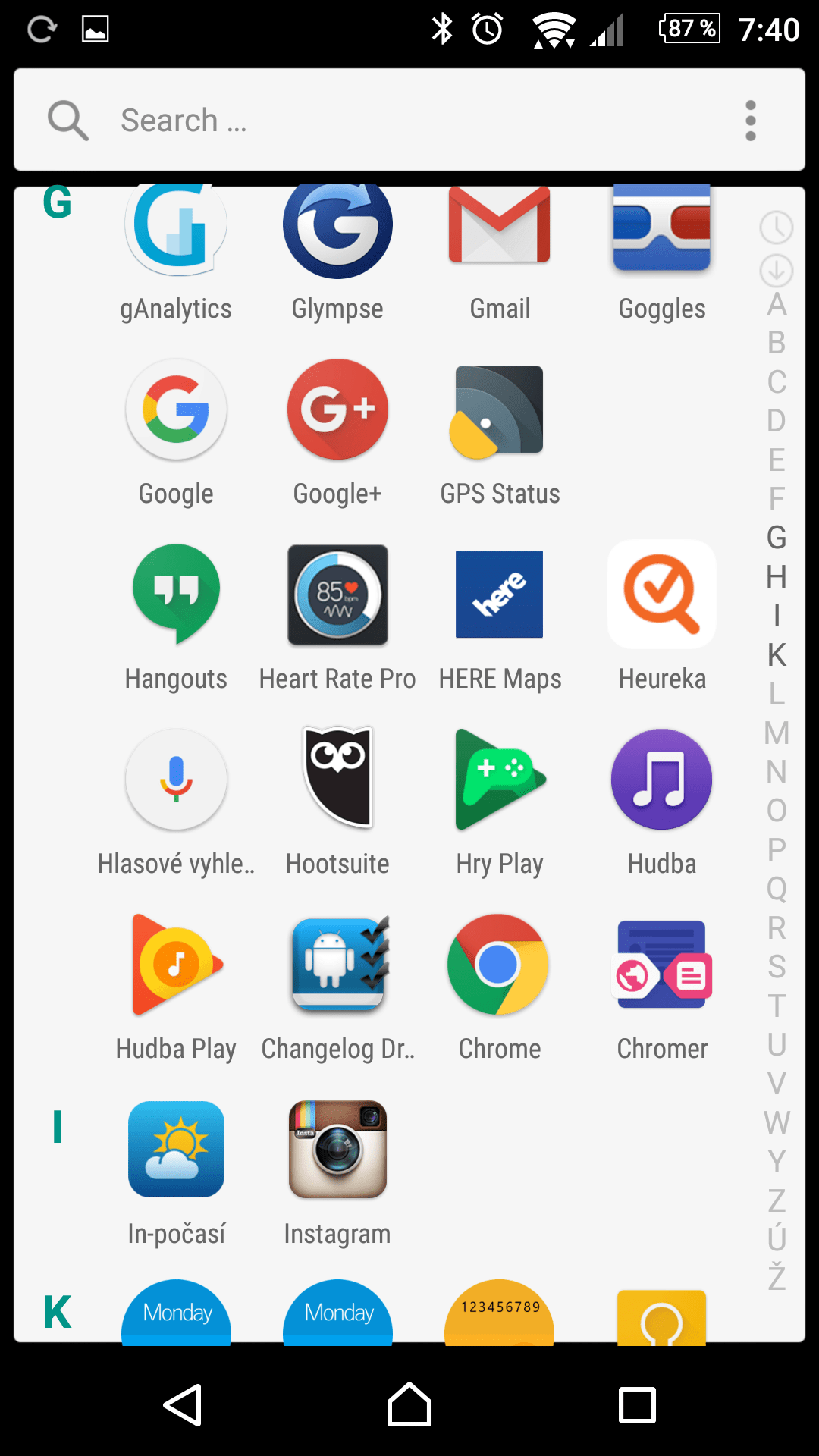
Task: Tap the Search field
Action: pyautogui.click(x=409, y=120)
